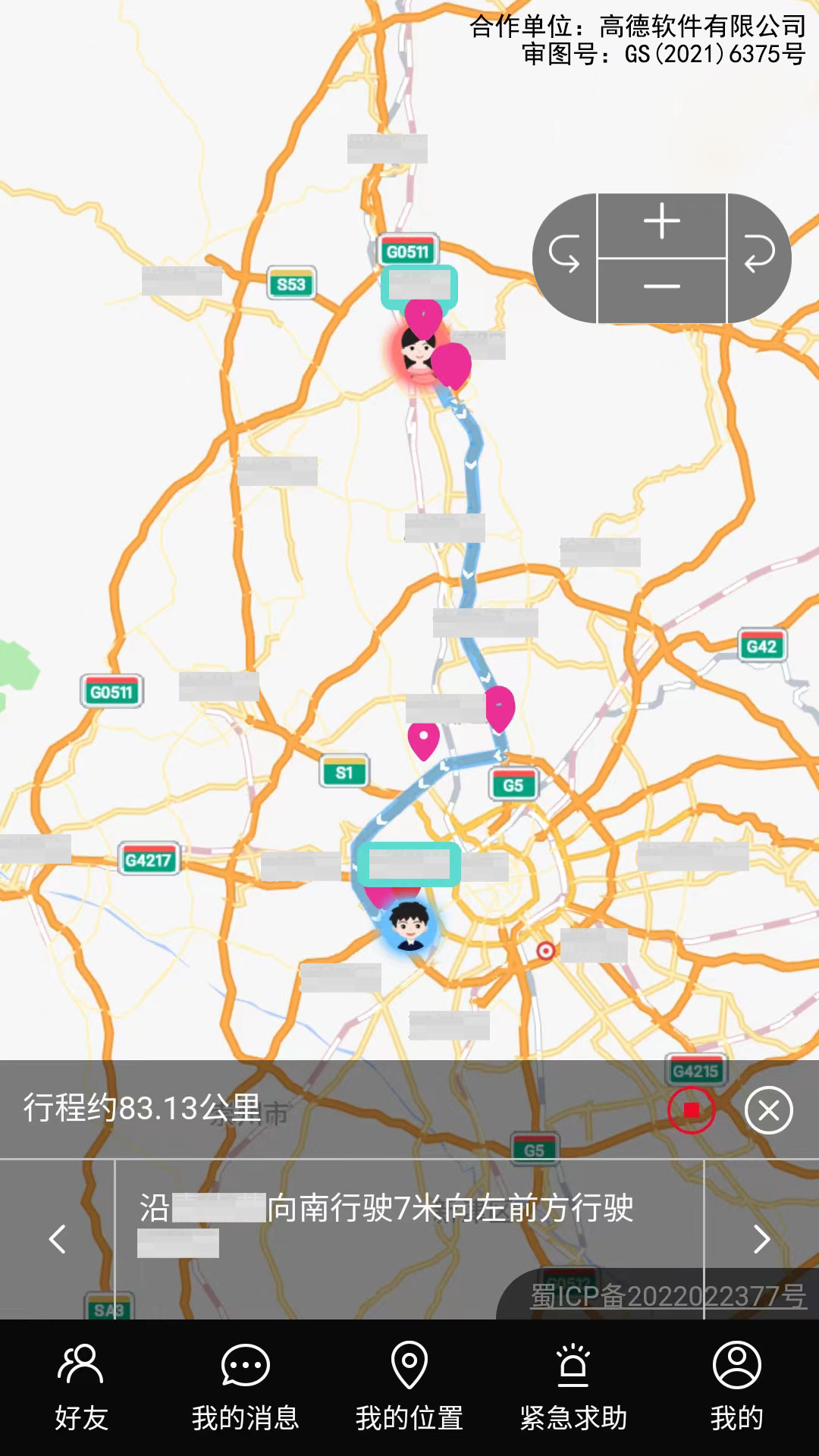Viewport: 819px width, 1456px height.
Task: Open the 好友 tab
Action: click(82, 1388)
